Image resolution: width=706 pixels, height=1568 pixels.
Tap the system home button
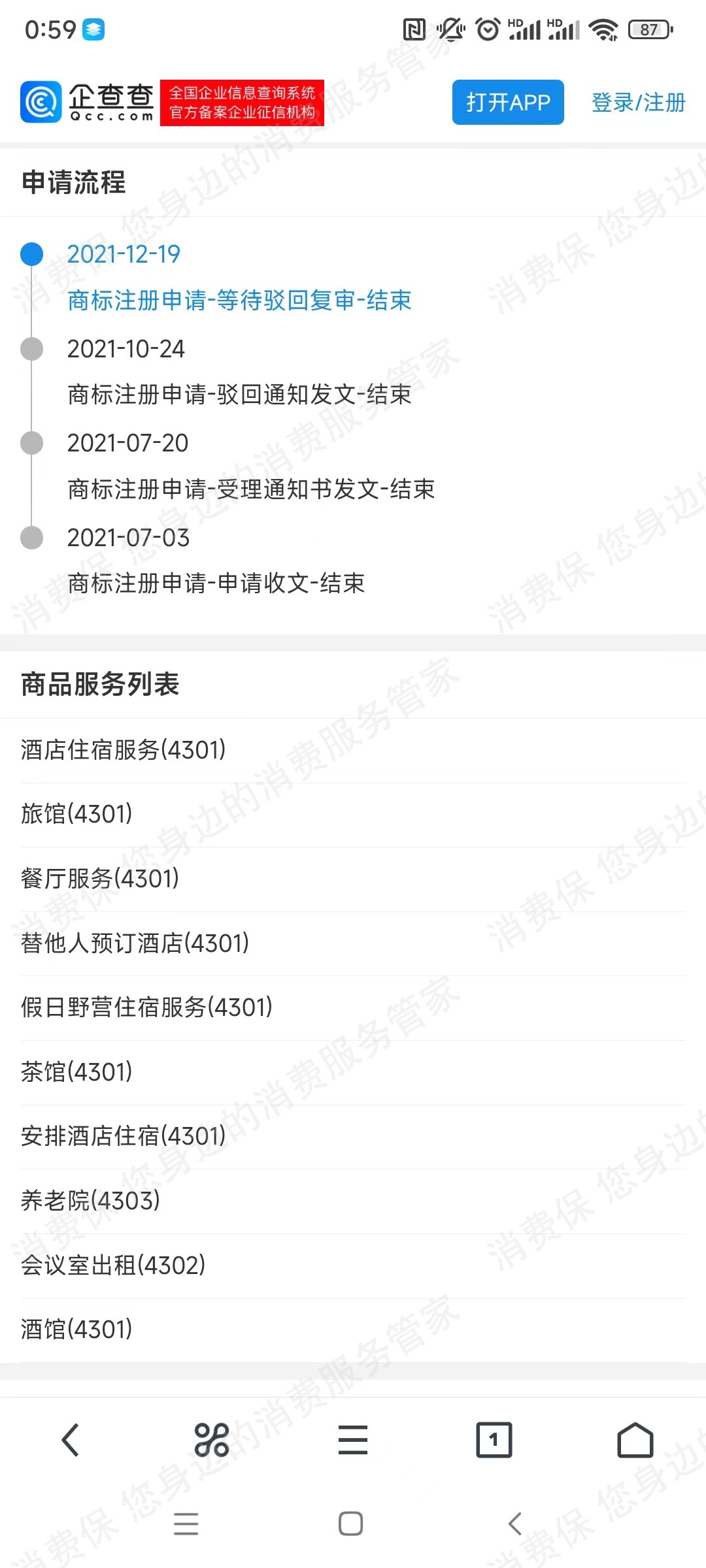pos(351,1524)
